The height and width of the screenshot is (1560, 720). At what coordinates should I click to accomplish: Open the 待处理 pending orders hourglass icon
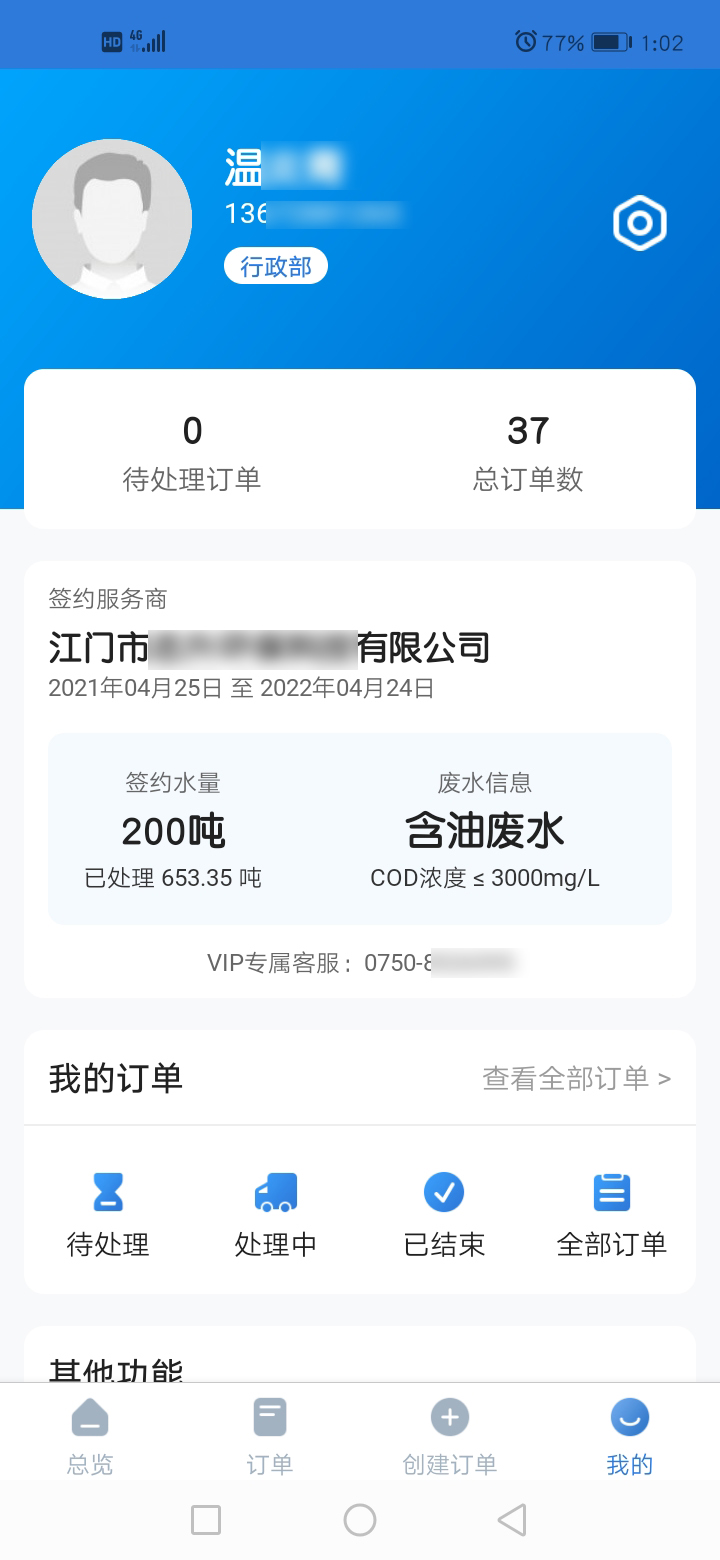pyautogui.click(x=107, y=1192)
